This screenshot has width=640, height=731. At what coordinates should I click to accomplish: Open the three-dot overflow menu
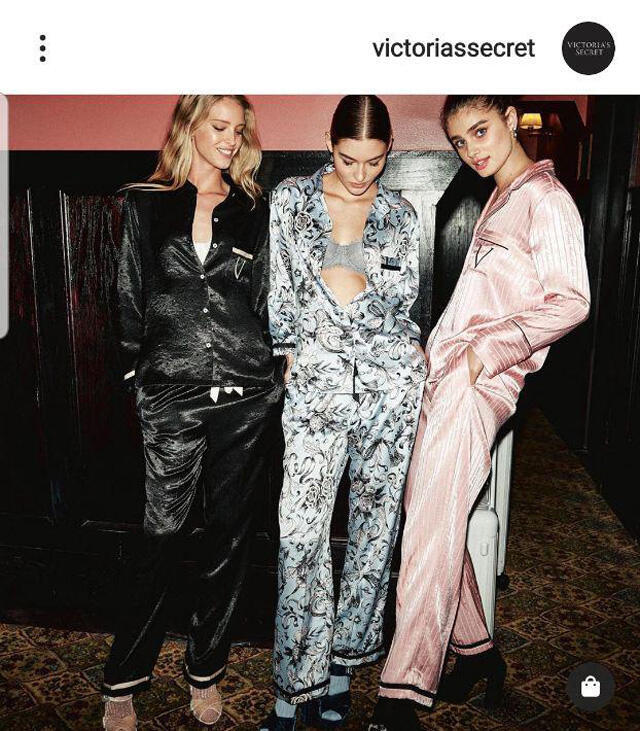42,48
